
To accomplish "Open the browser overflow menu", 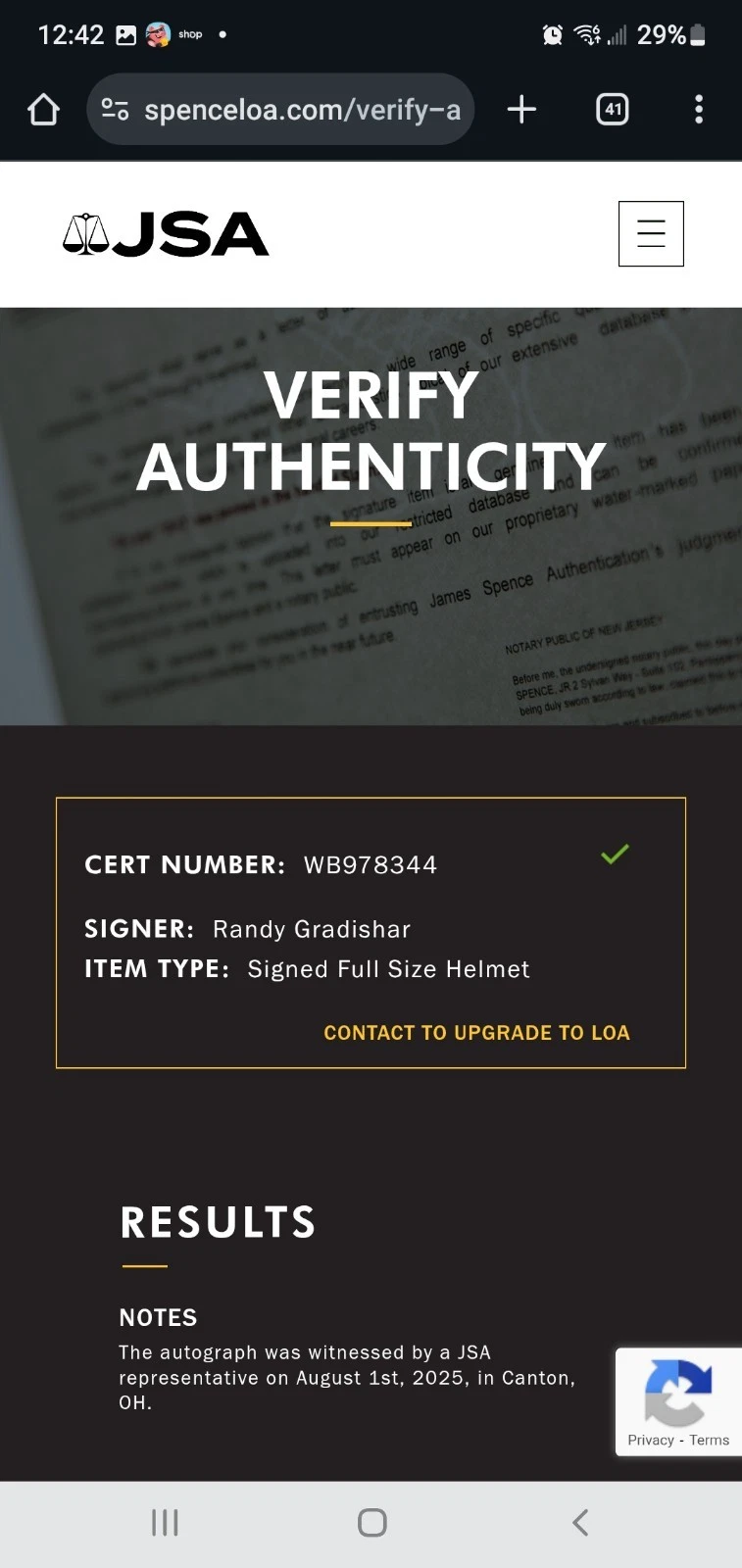I will point(699,109).
